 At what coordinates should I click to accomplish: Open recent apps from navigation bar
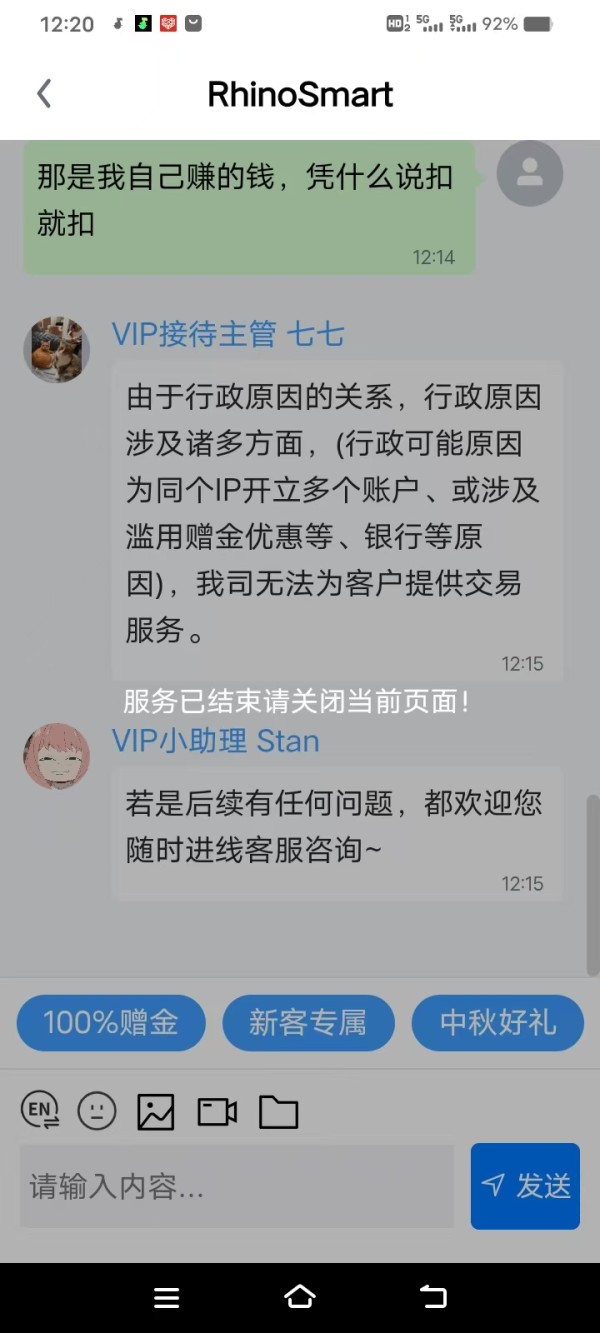(167, 1298)
